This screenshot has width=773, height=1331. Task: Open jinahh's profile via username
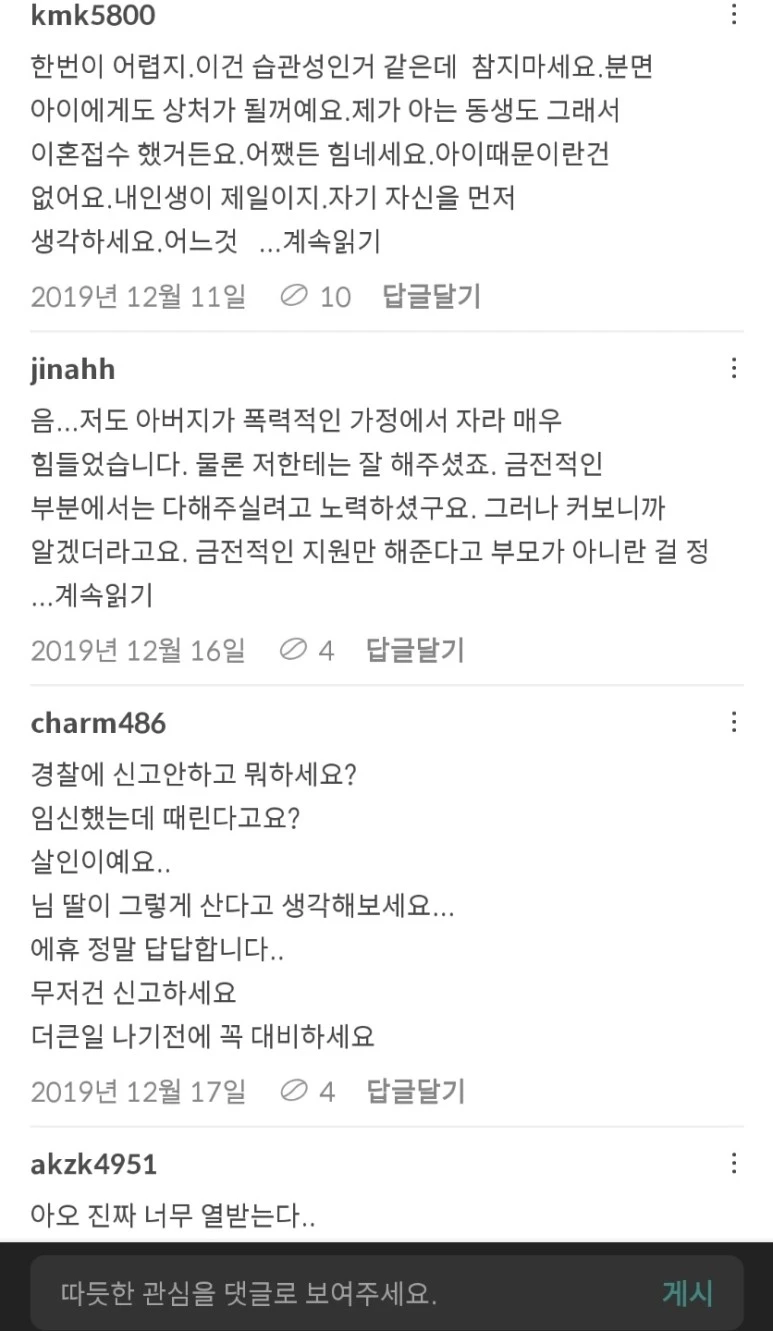click(73, 368)
